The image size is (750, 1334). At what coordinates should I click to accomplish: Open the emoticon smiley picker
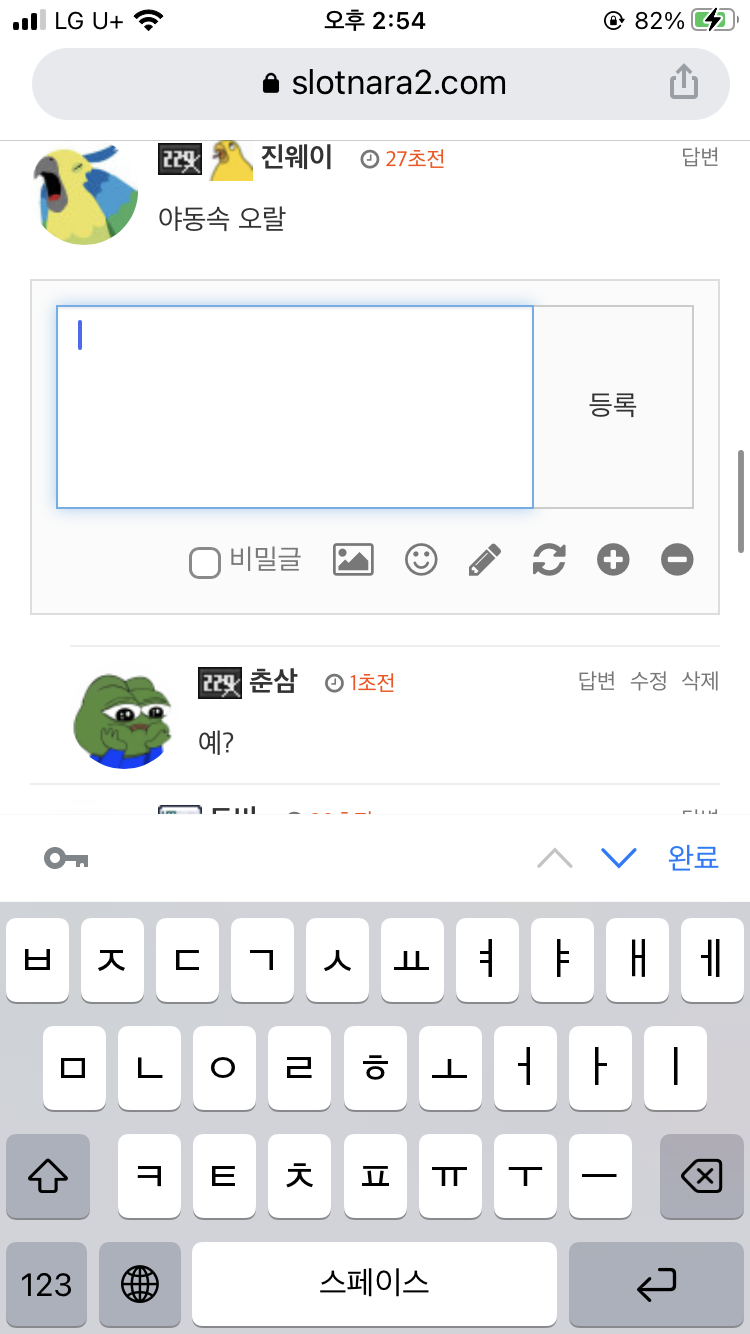coord(421,560)
